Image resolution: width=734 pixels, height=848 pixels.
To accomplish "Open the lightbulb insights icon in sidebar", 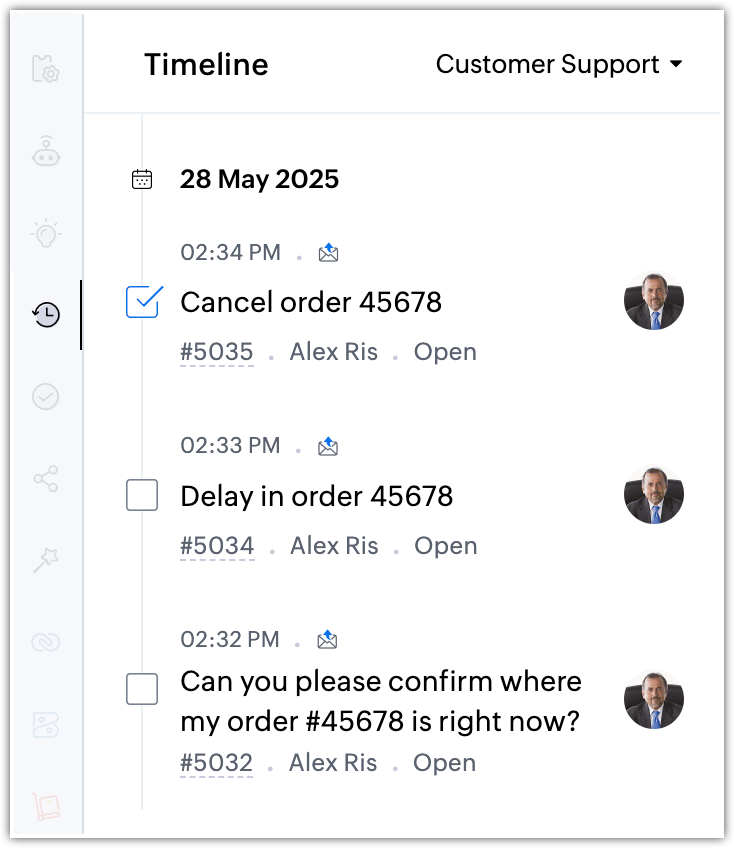I will point(46,233).
